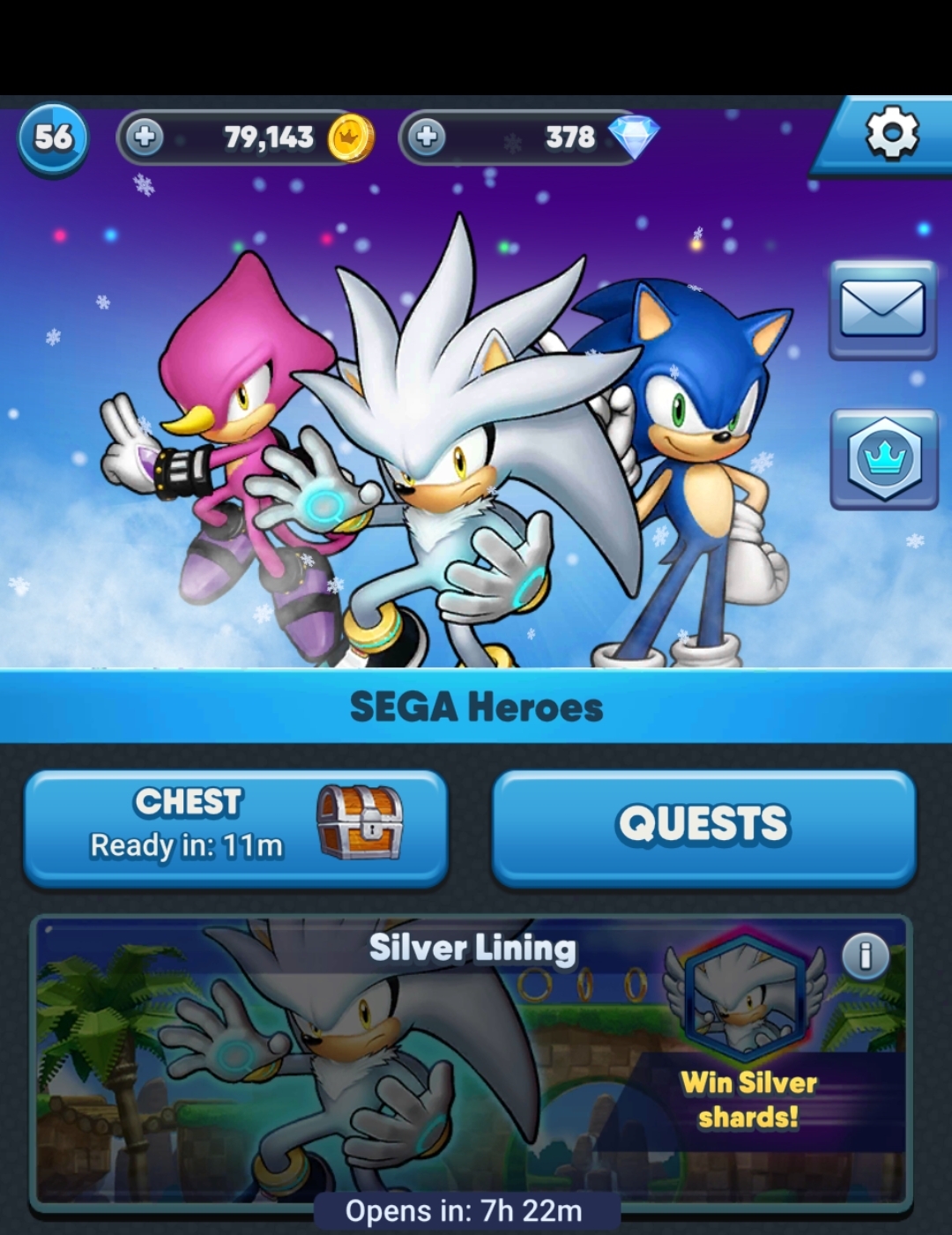Add more gems with plus
Viewport: 952px width, 1235px height.
click(427, 137)
